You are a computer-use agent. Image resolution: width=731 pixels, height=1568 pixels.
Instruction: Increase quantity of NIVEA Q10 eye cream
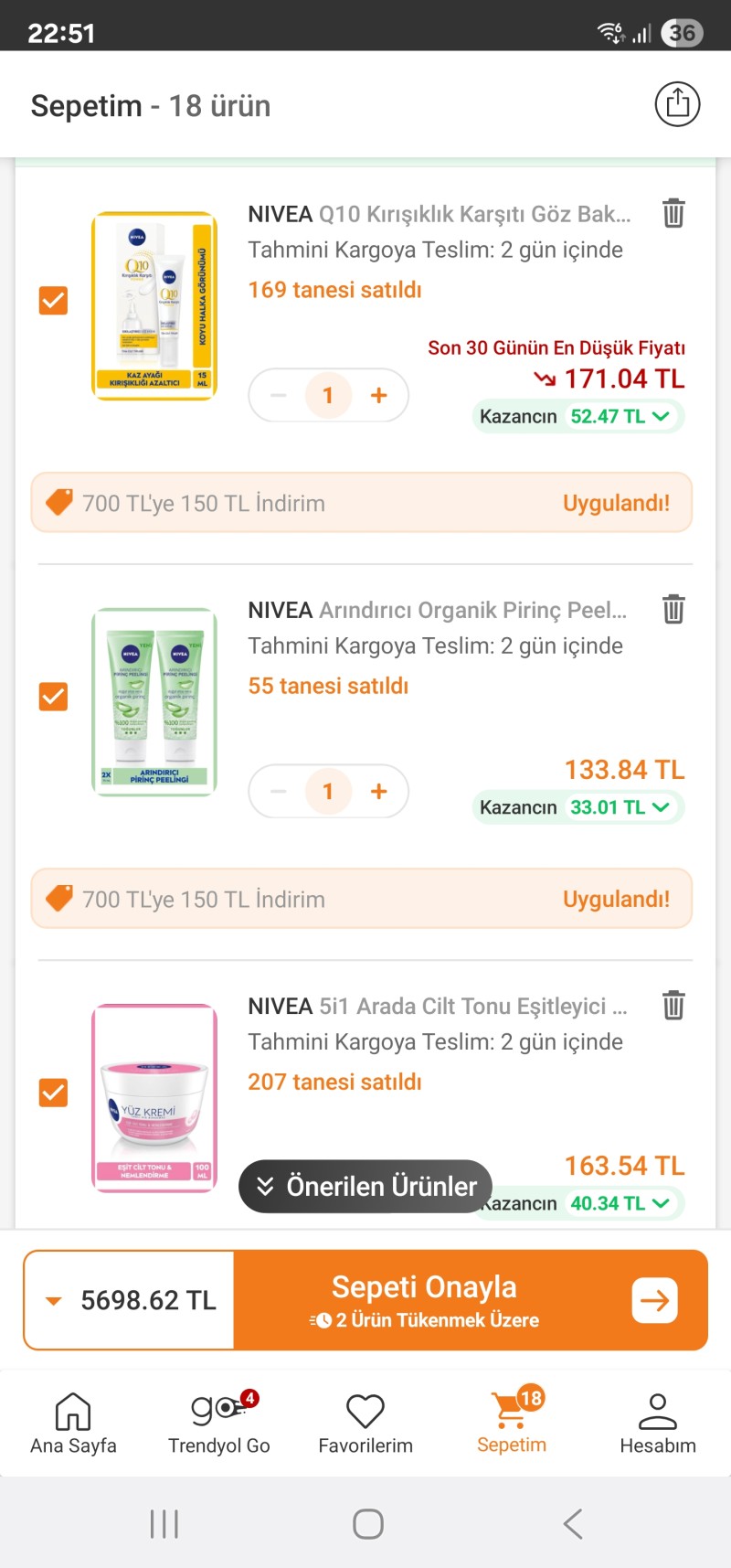coord(378,396)
